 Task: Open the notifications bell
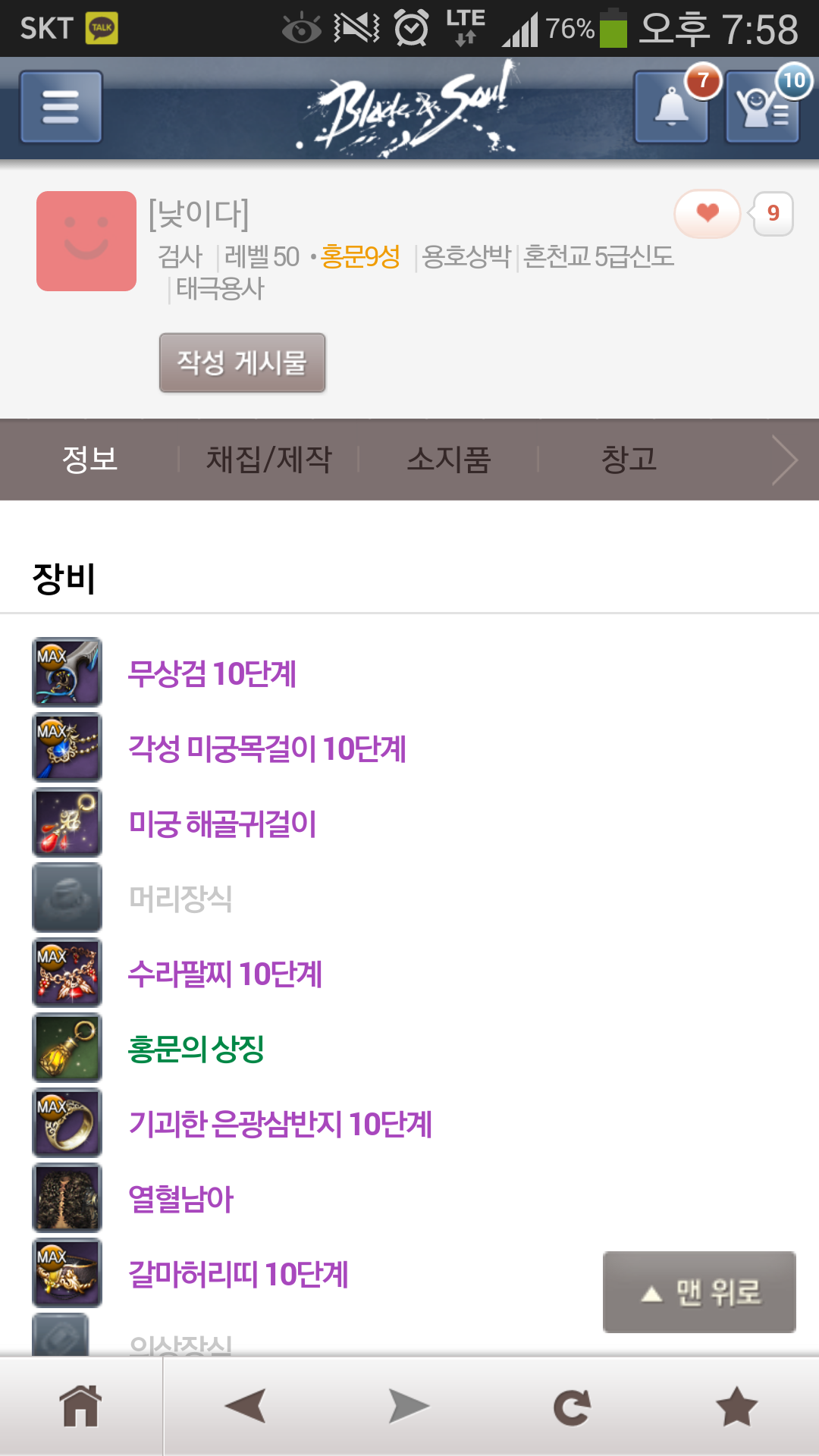click(x=672, y=107)
